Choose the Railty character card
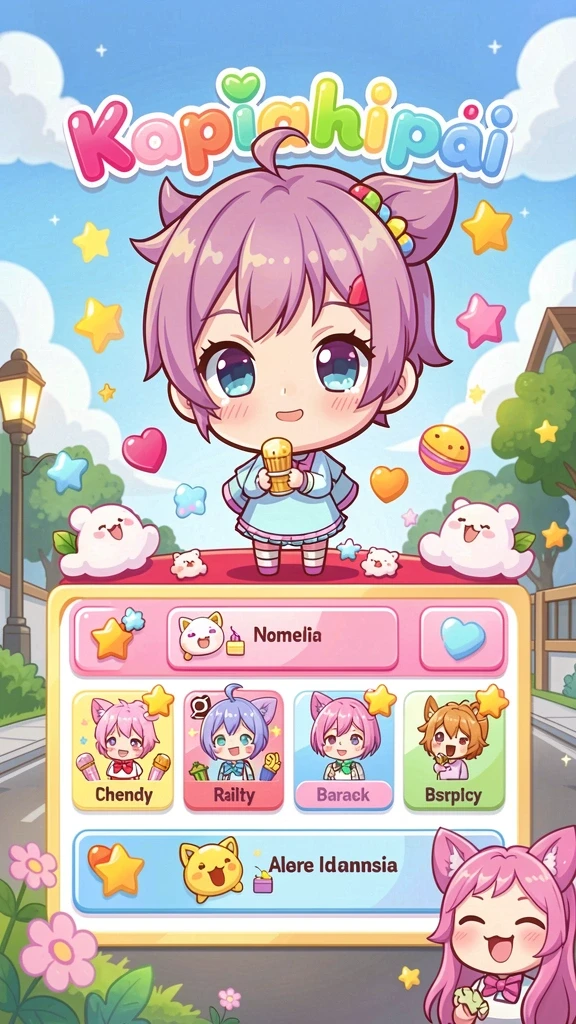576x1024 pixels. pyautogui.click(x=233, y=750)
